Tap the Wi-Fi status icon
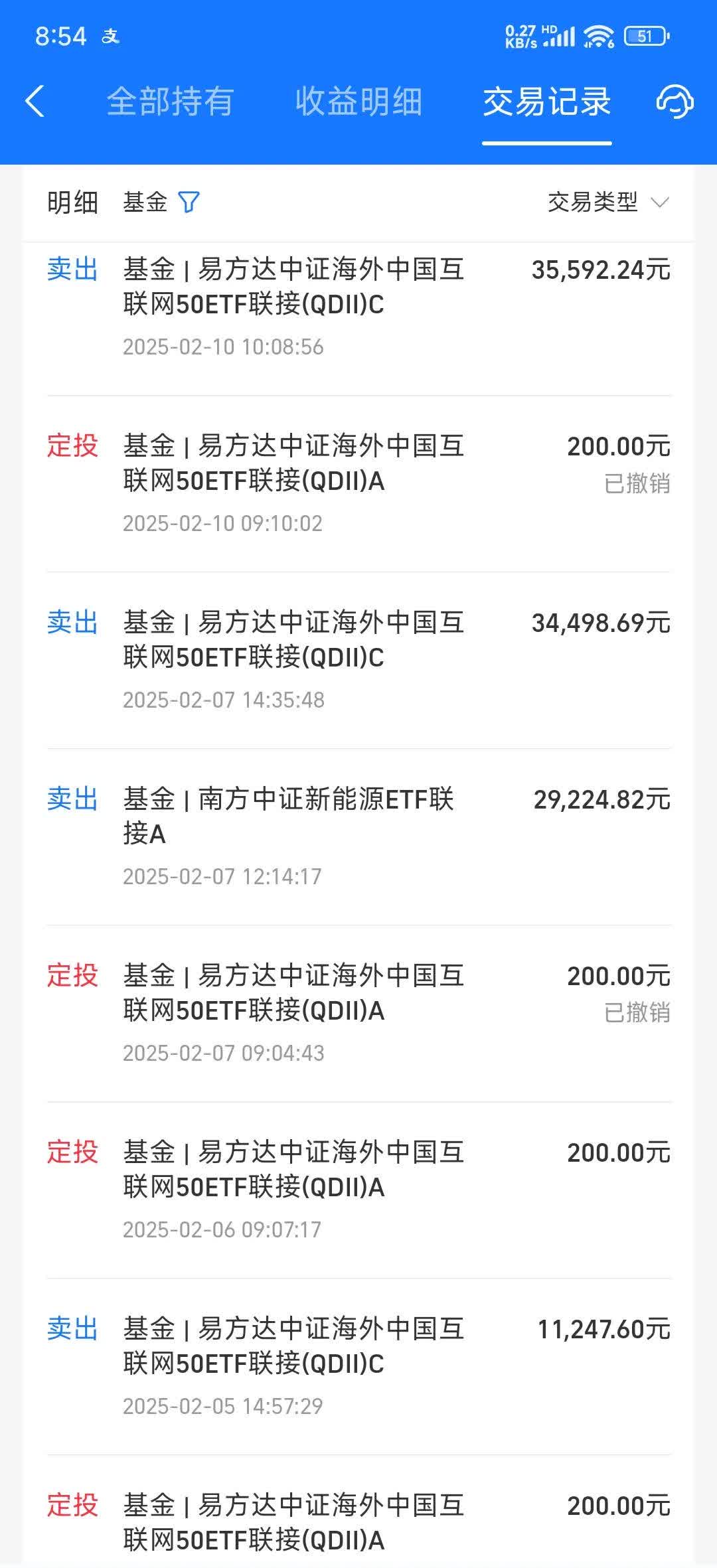 click(597, 37)
